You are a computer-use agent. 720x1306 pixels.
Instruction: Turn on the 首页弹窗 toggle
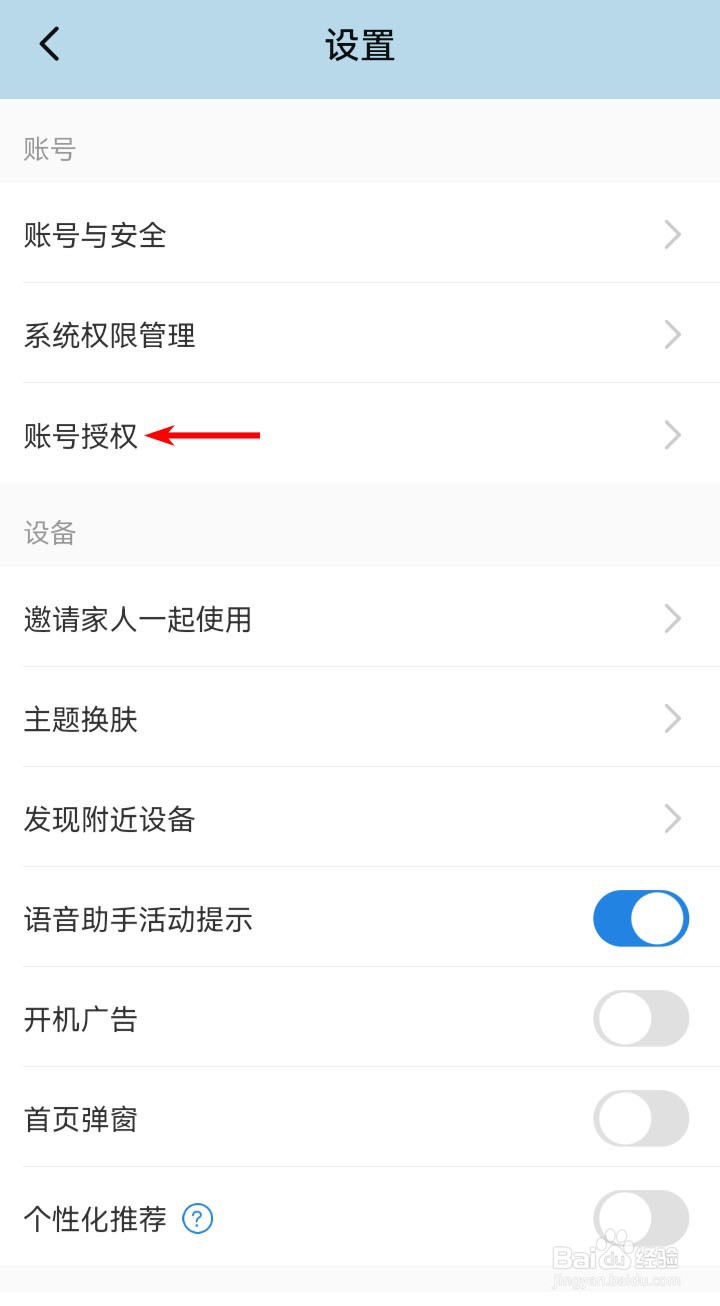pos(640,1119)
